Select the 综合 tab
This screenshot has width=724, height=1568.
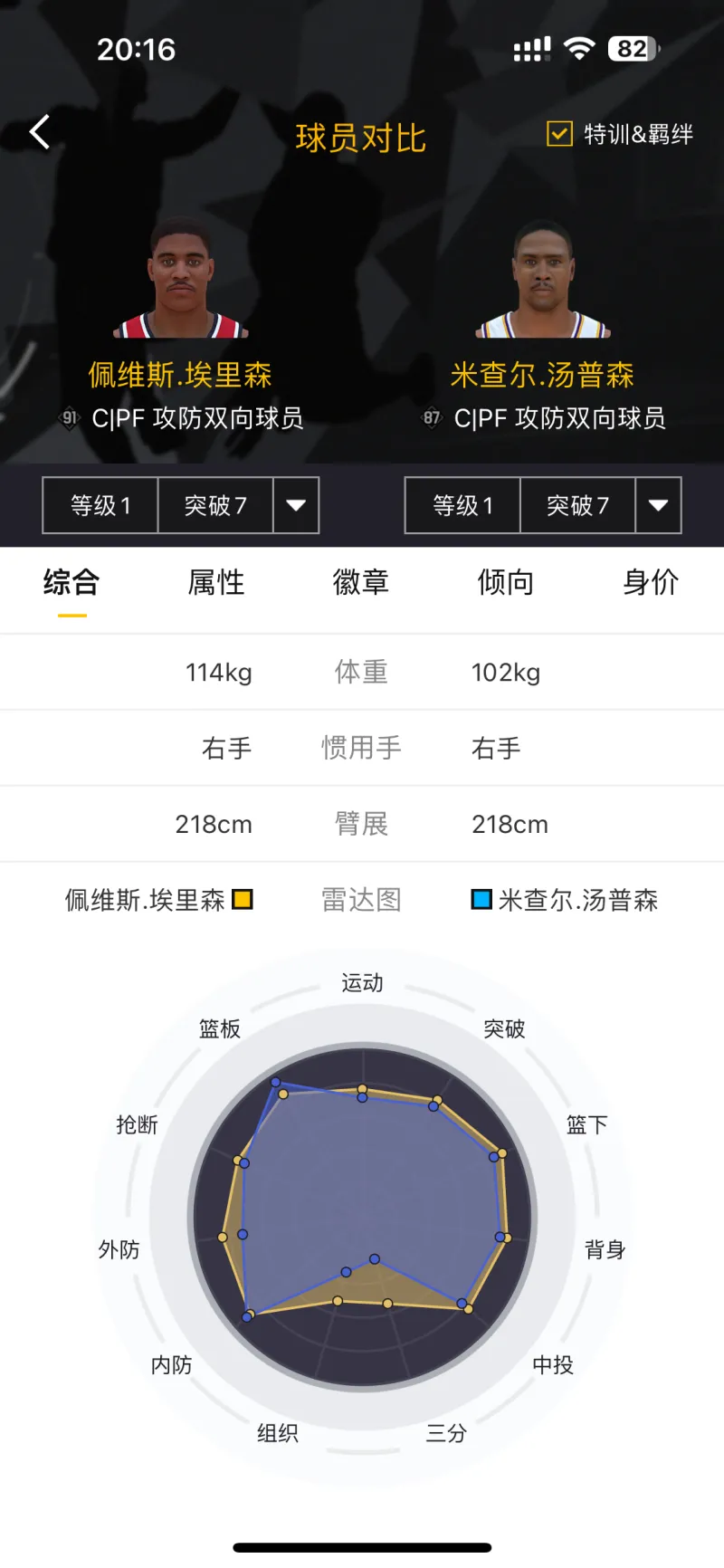coord(71,583)
